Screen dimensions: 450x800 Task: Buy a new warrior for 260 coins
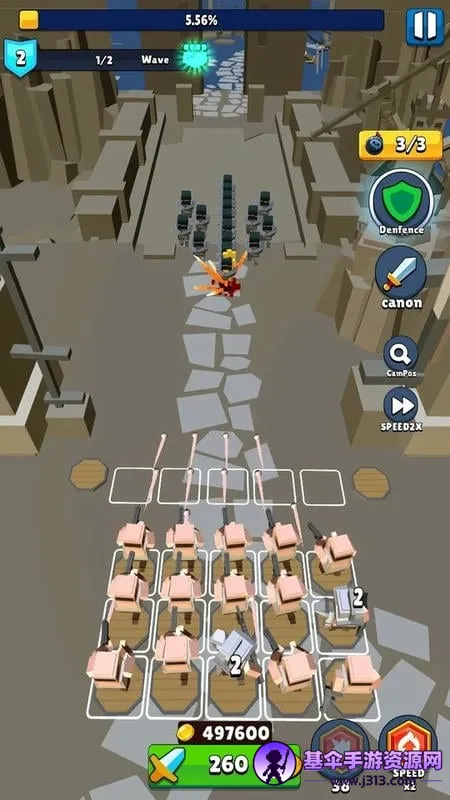[223, 764]
